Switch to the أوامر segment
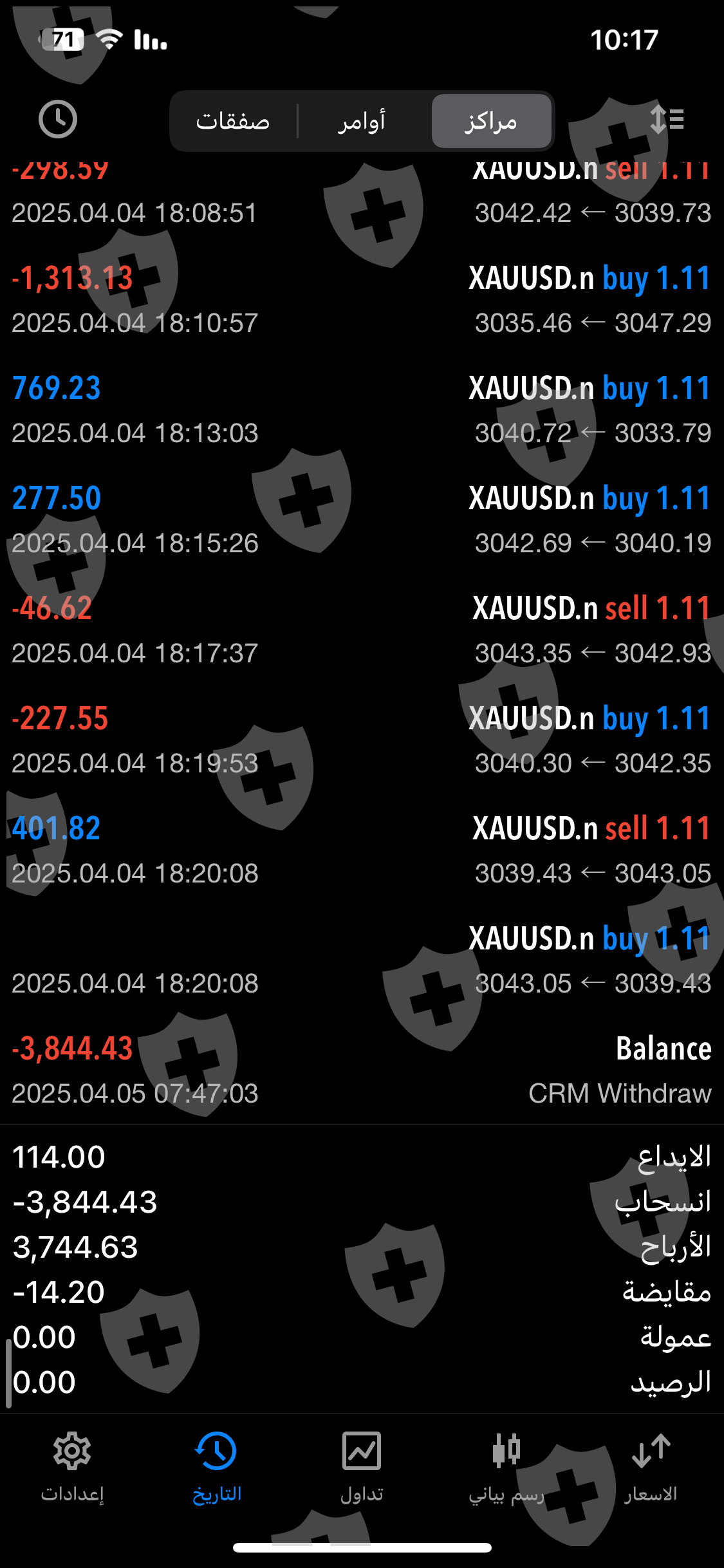The width and height of the screenshot is (724, 1568). pyautogui.click(x=362, y=121)
